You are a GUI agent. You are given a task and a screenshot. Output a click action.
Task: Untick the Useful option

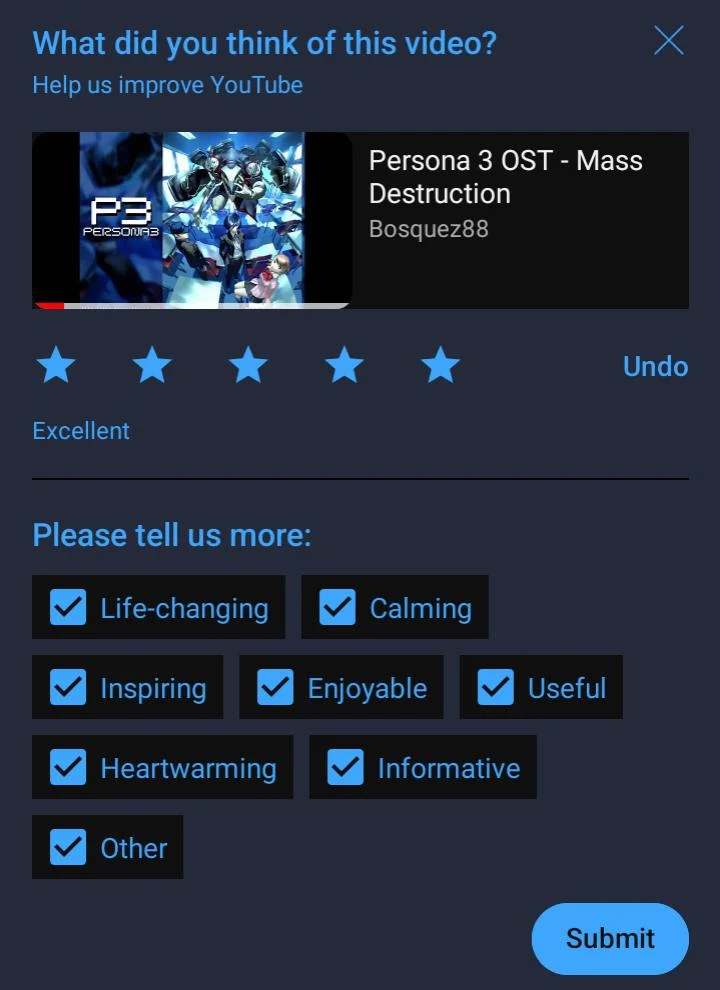496,687
